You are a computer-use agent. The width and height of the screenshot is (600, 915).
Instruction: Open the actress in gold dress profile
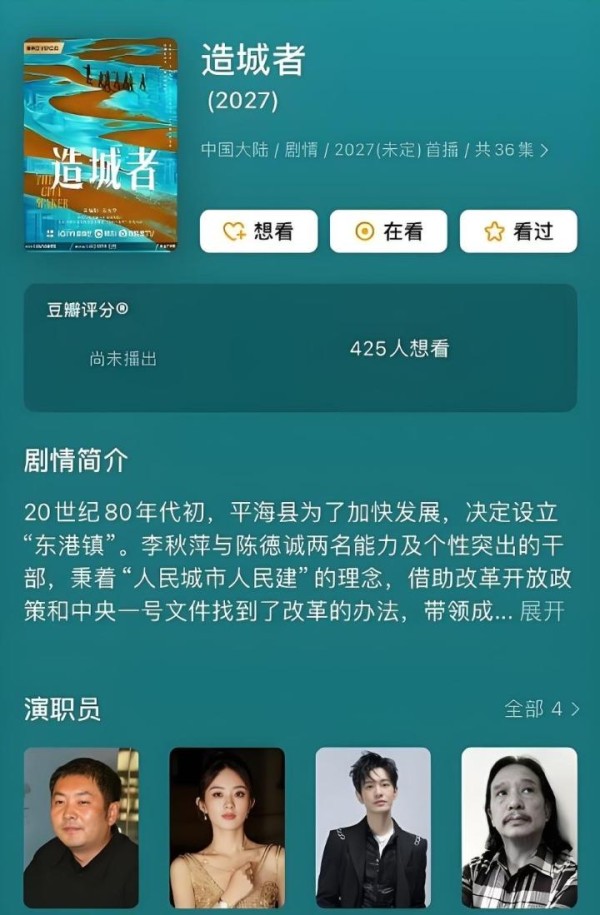click(x=227, y=827)
